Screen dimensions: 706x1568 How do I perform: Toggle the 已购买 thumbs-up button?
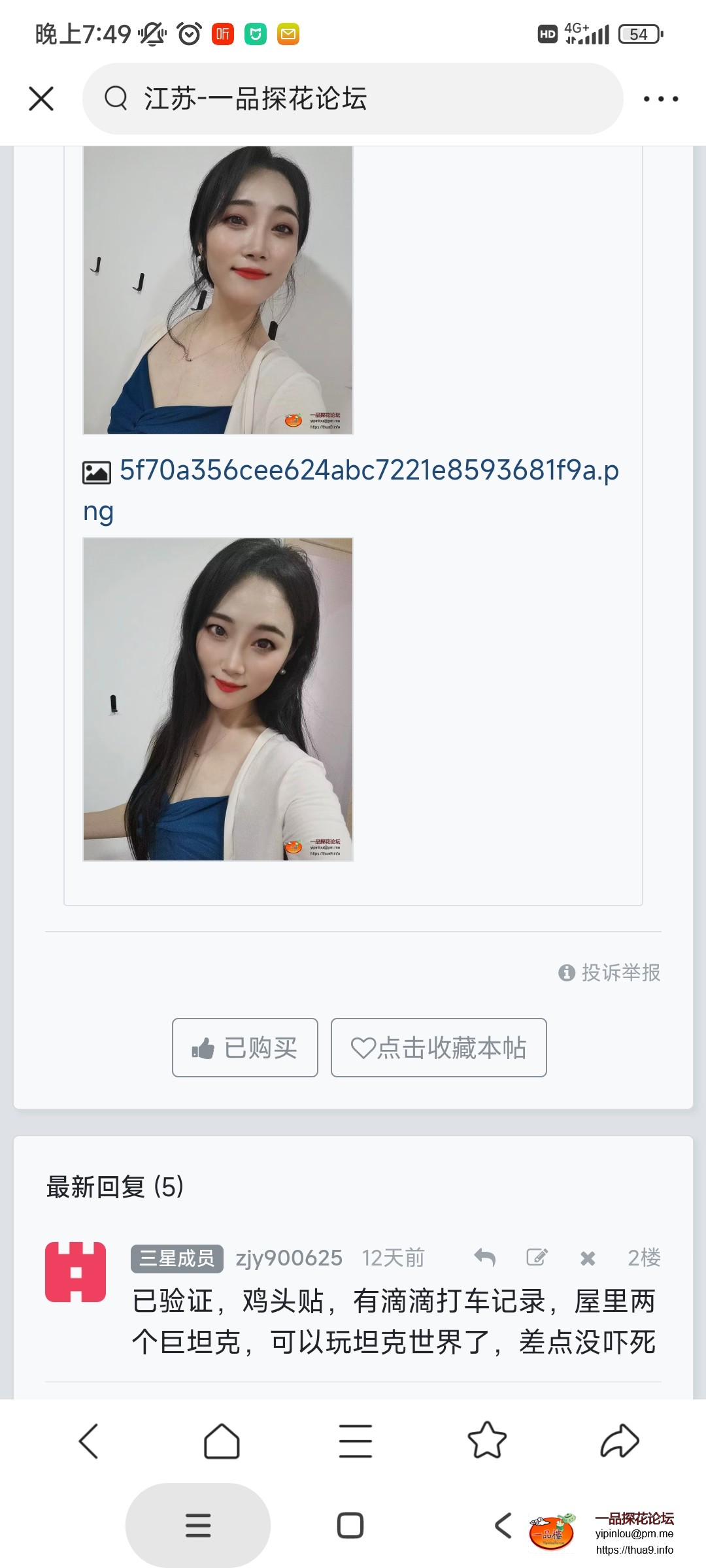[x=244, y=1048]
